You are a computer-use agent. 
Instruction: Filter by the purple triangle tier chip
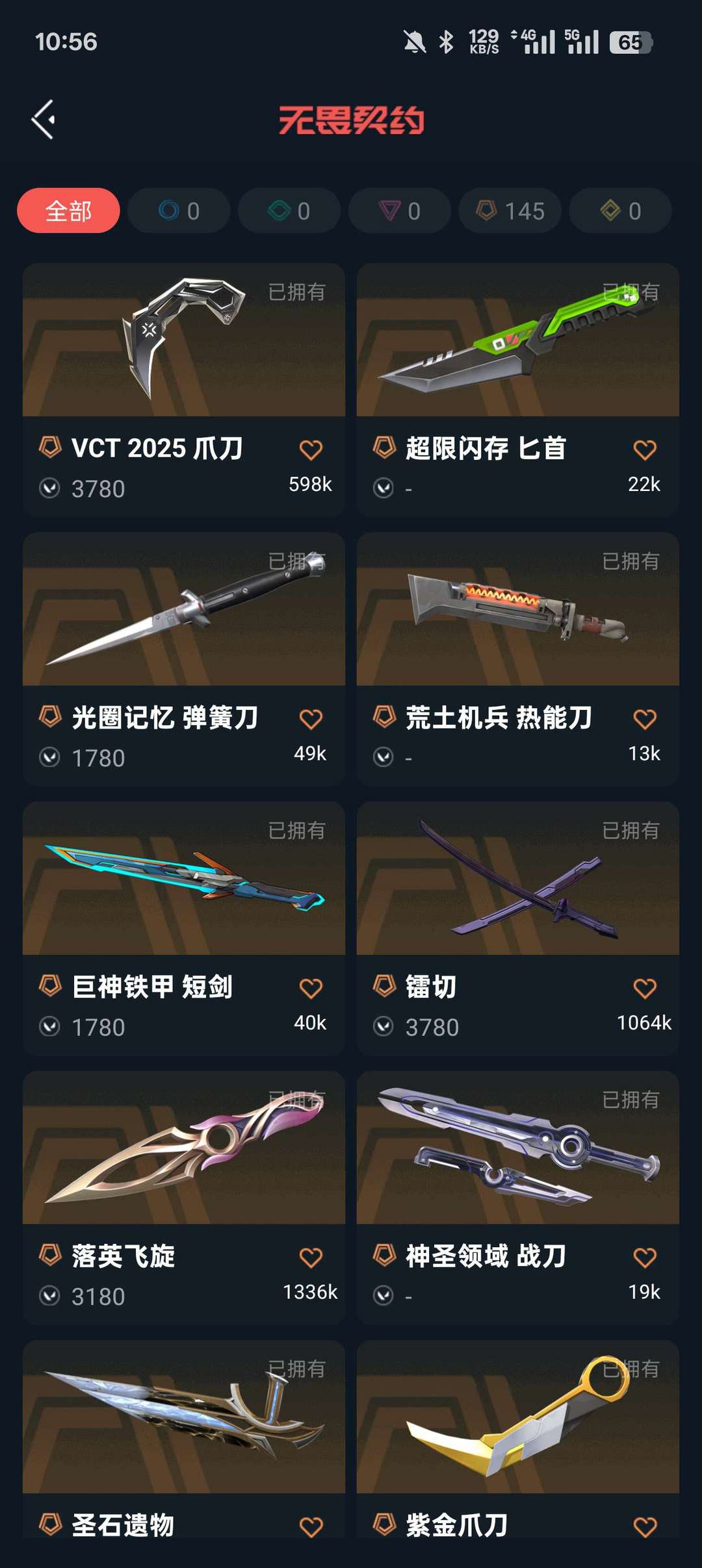tap(400, 210)
